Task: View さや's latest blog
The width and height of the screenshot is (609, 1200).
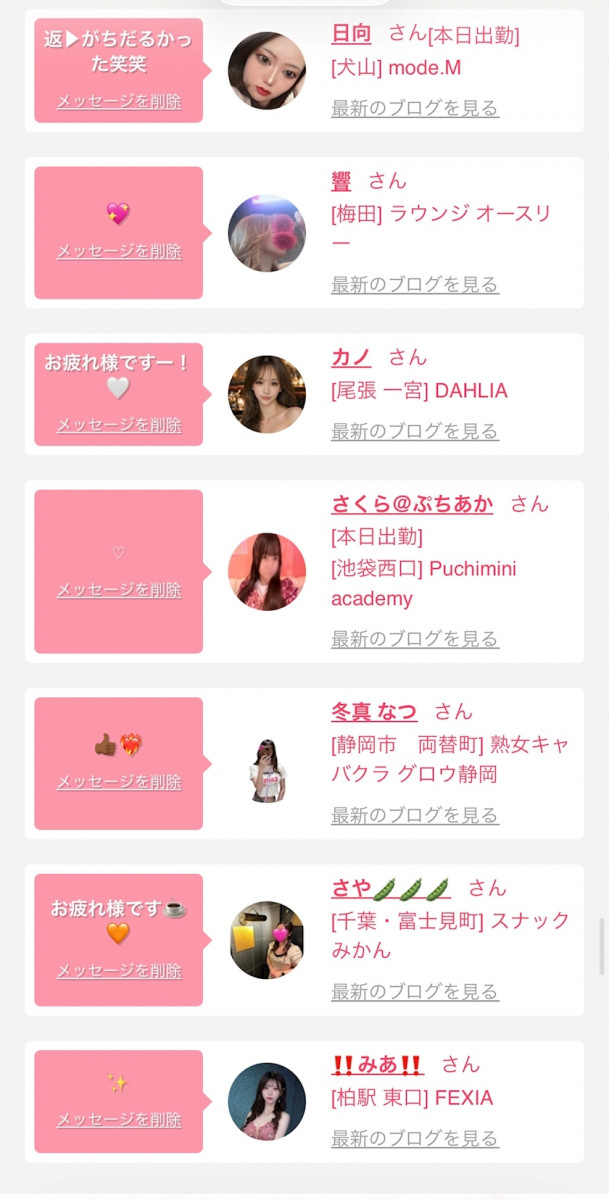Action: [415, 992]
